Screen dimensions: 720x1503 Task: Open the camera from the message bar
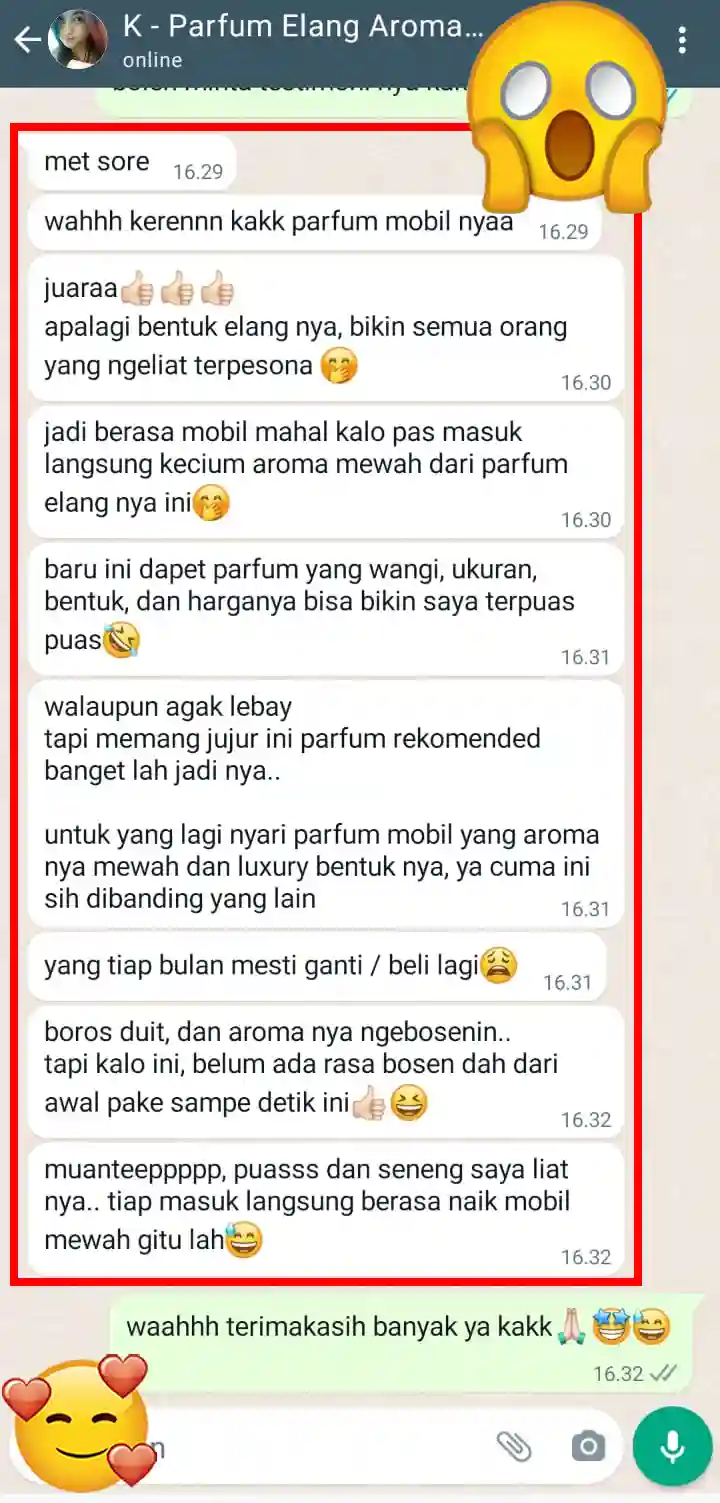(x=587, y=1446)
